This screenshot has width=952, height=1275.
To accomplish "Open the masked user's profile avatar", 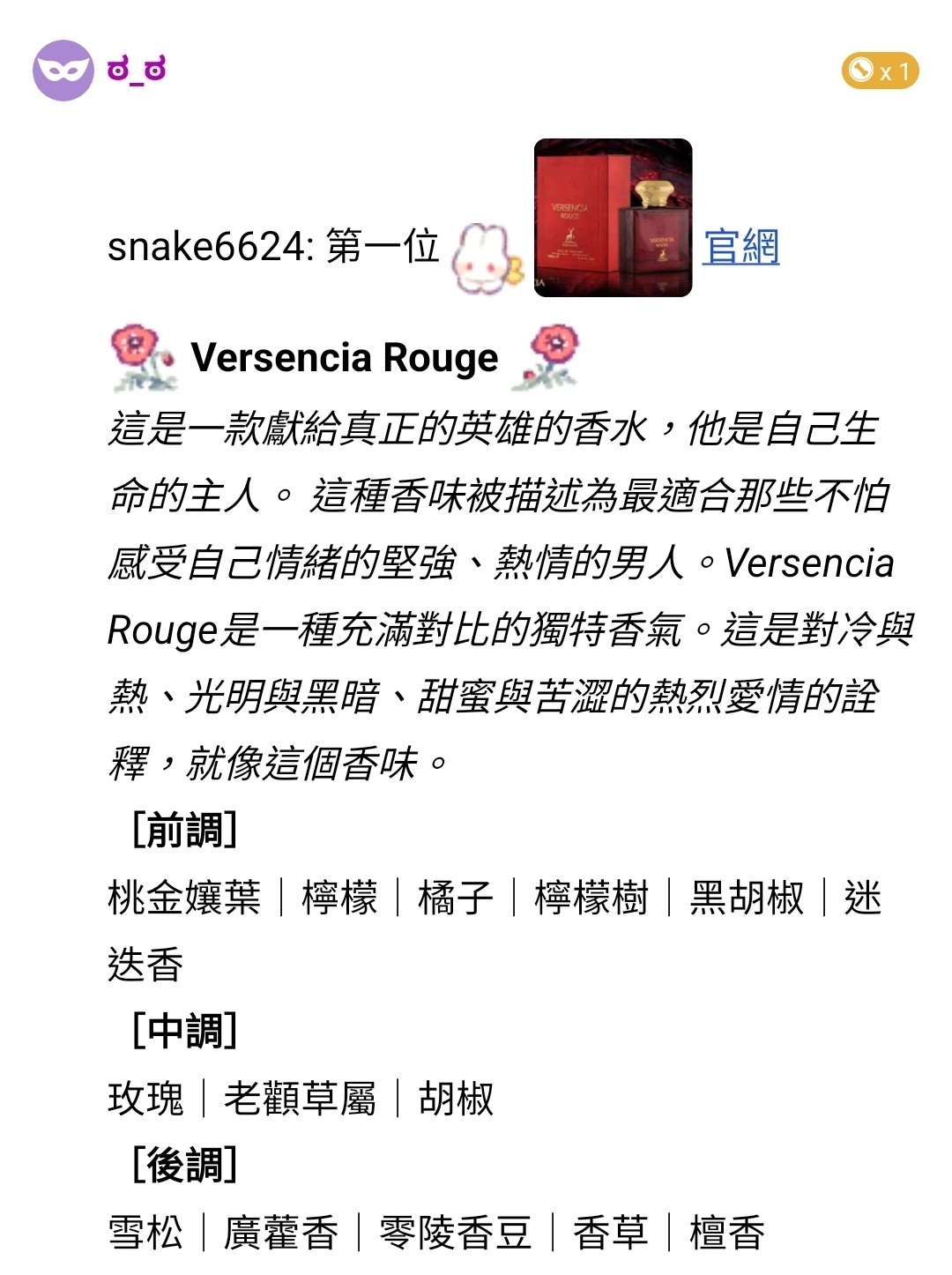I will [x=63, y=71].
